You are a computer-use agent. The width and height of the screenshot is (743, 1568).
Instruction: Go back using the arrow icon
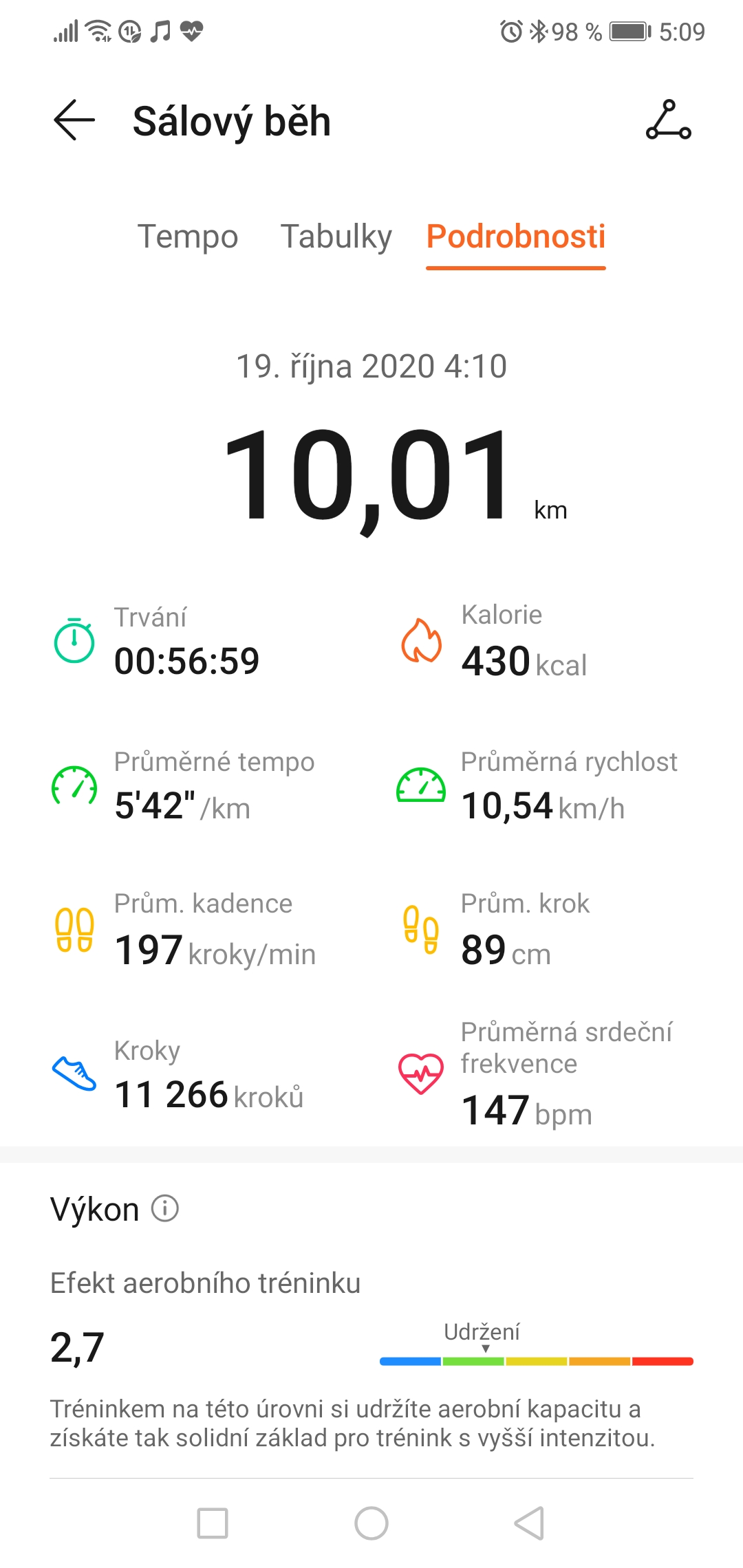pyautogui.click(x=74, y=120)
